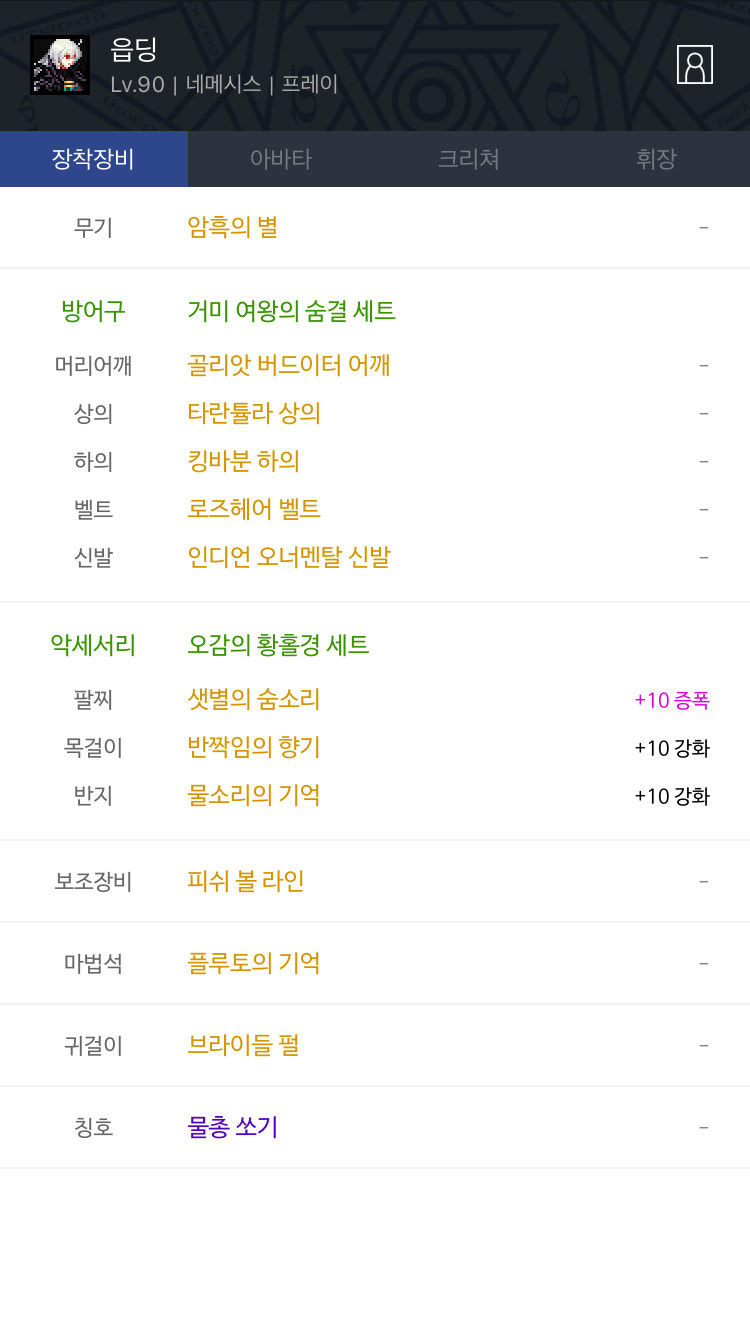
Task: Open bracelet 샛별의 숨소리
Action: tap(254, 699)
